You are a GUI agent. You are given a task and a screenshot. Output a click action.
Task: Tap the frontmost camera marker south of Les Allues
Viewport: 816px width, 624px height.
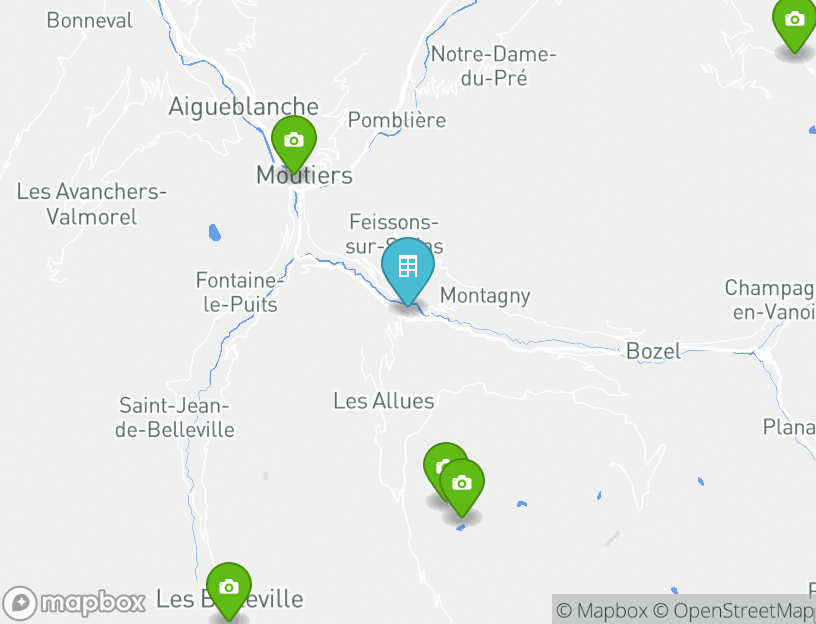(461, 483)
